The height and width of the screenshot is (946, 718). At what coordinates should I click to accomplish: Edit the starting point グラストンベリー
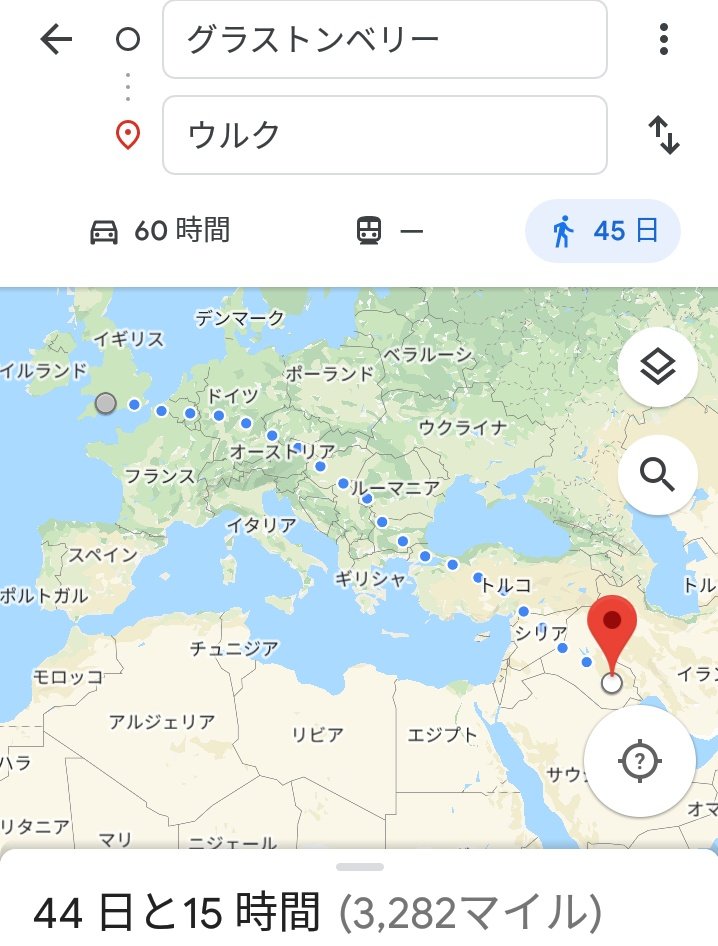(x=385, y=40)
